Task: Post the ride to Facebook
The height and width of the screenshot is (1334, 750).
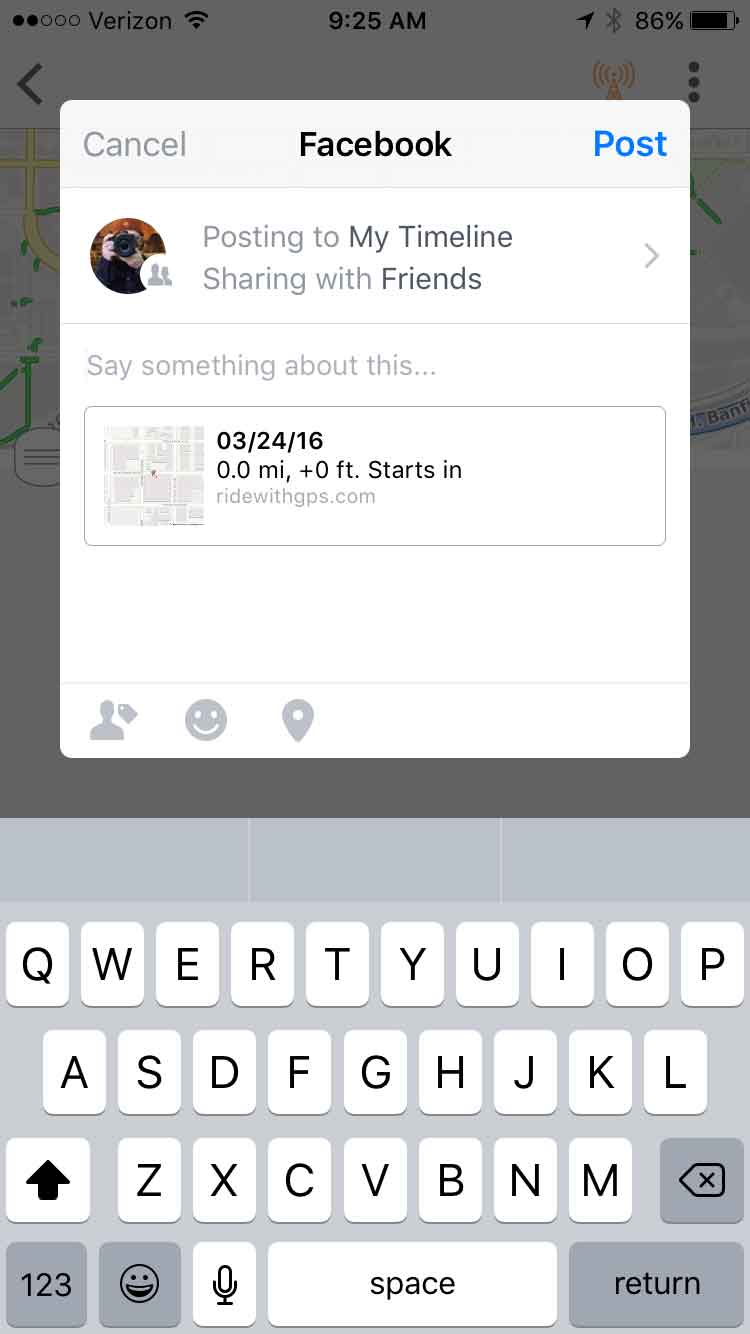Action: [630, 144]
